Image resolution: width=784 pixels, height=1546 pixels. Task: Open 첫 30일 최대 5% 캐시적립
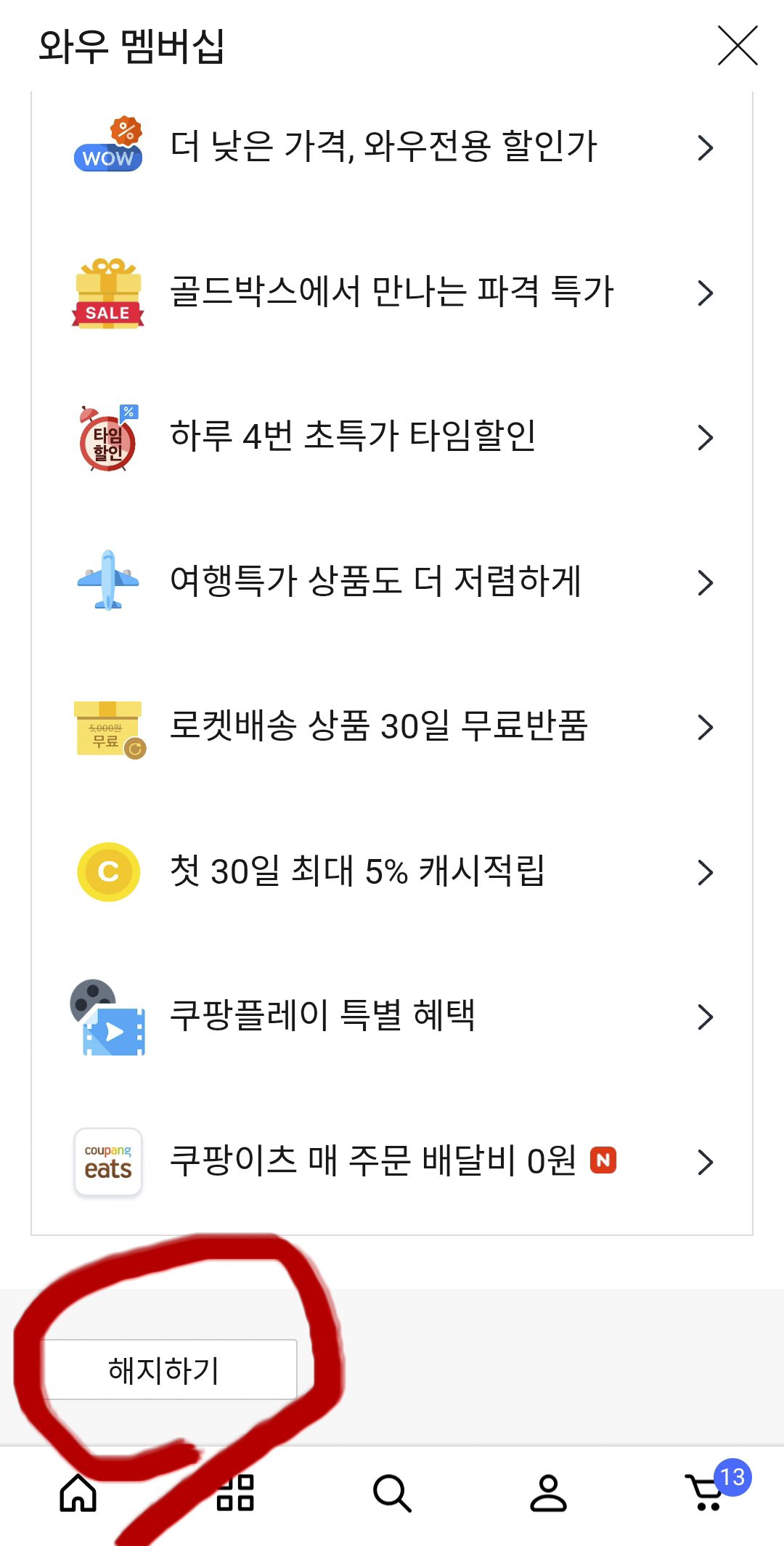[392, 872]
